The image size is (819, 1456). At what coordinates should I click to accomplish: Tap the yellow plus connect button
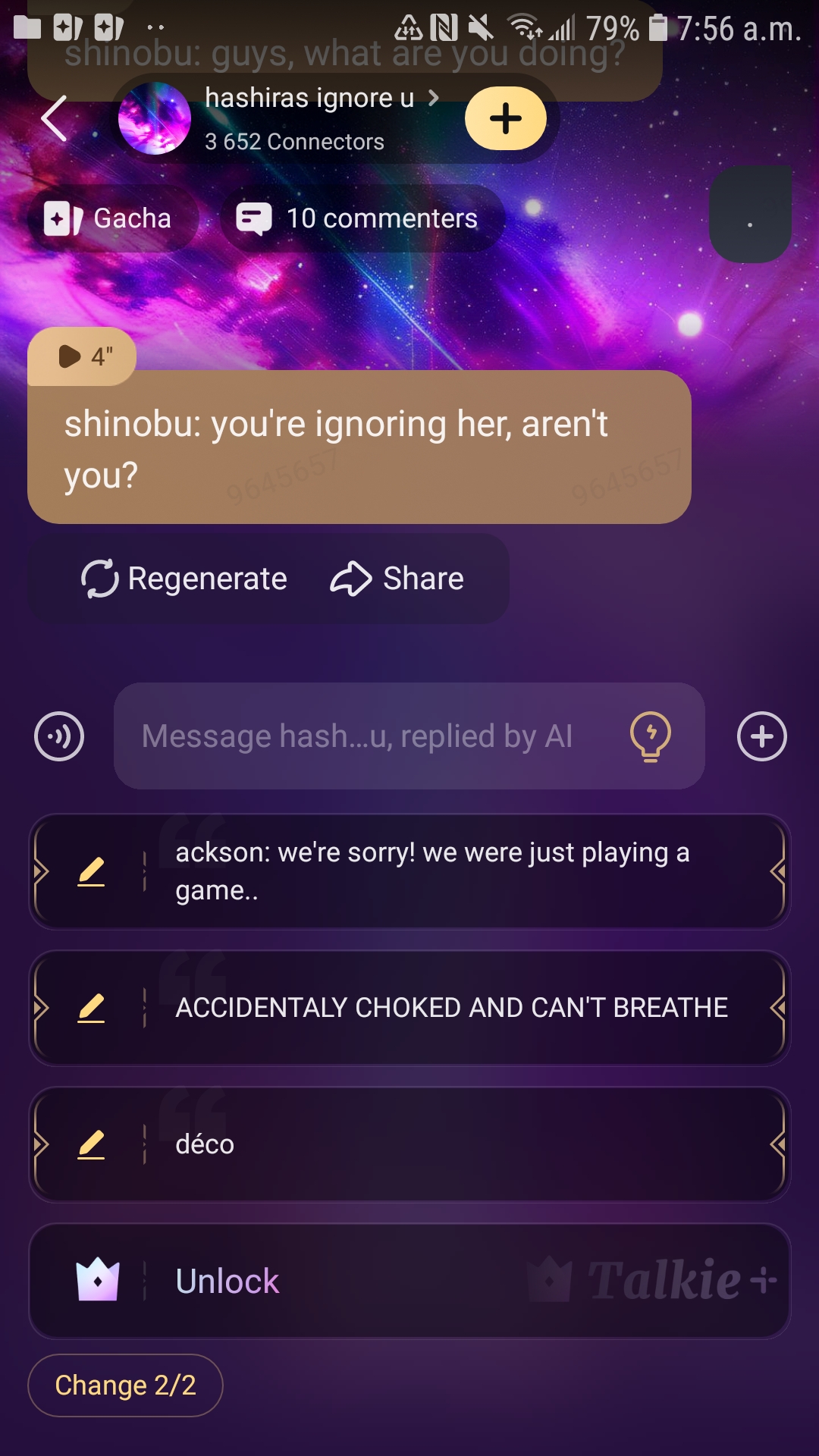coord(505,119)
